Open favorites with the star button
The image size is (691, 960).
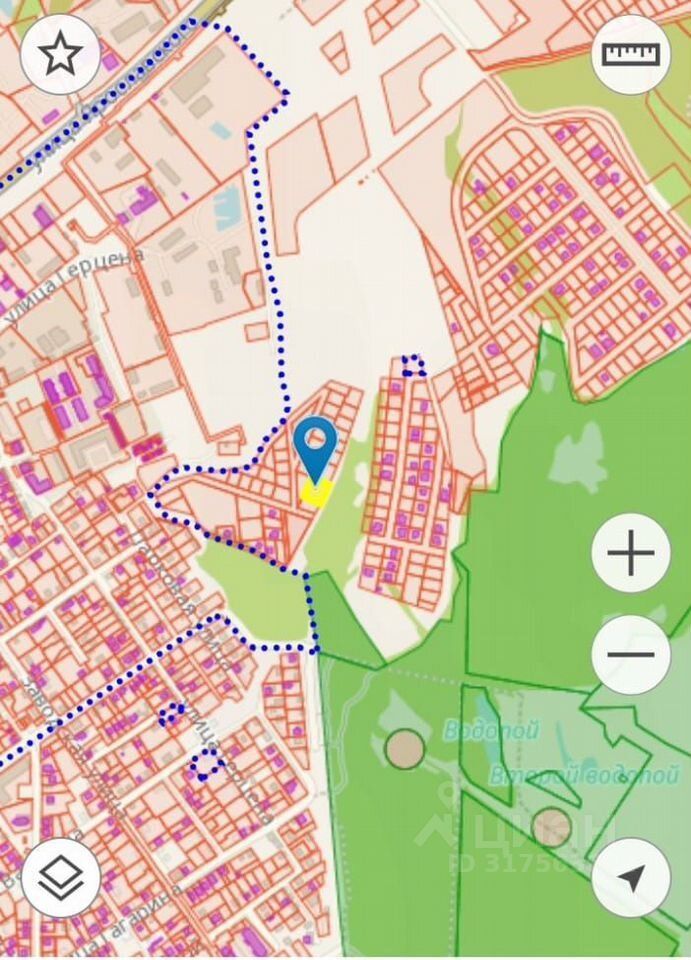pos(60,55)
